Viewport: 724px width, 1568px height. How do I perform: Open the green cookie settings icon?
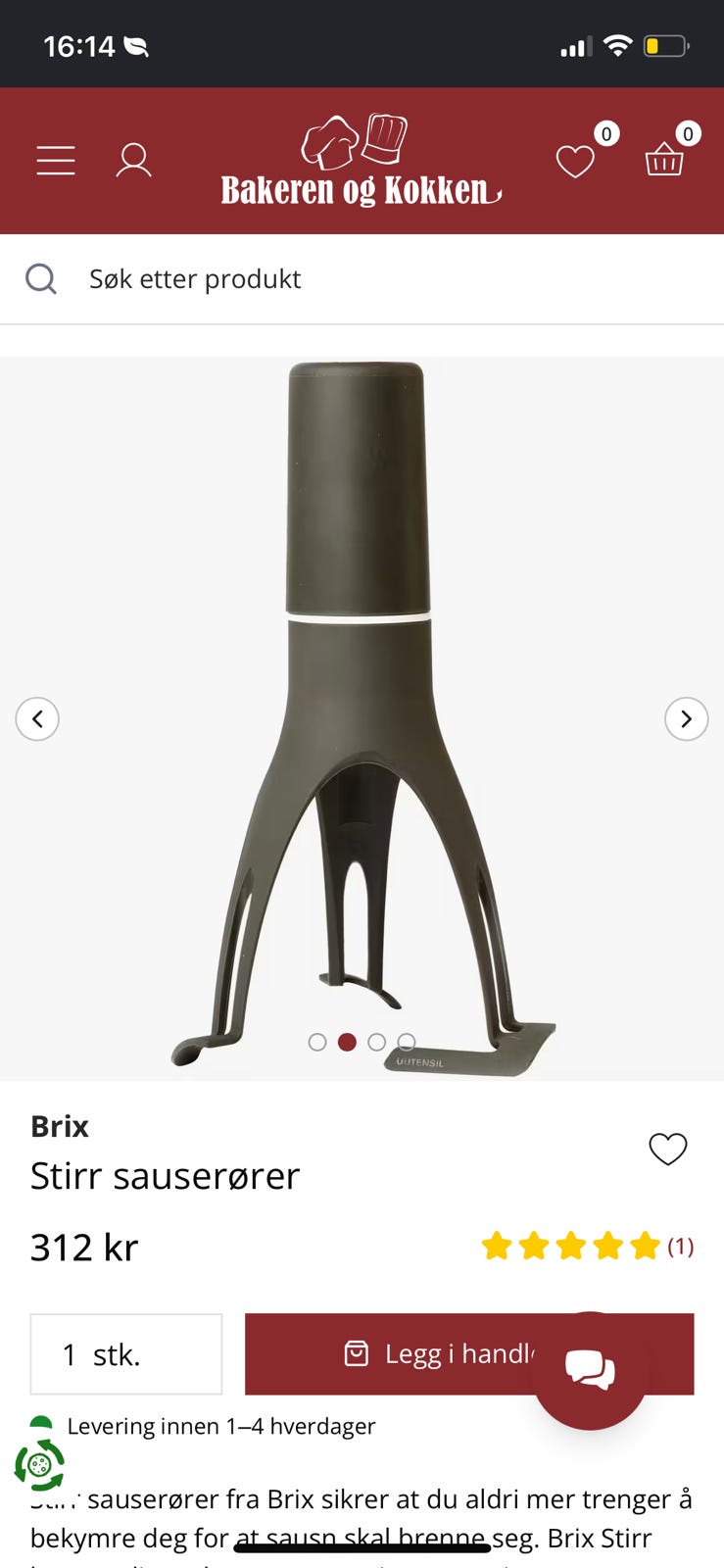(39, 1465)
